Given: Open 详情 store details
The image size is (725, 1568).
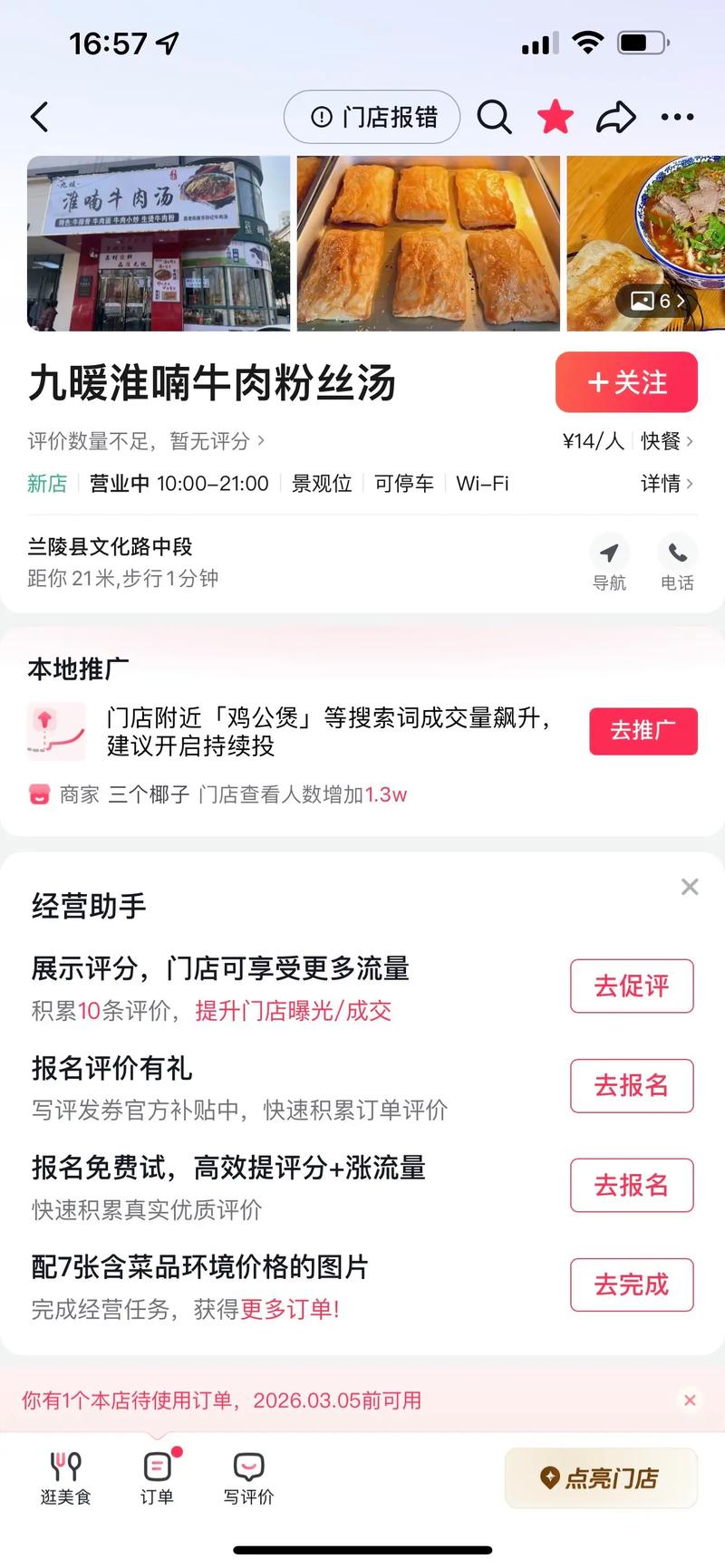Looking at the screenshot, I should pyautogui.click(x=666, y=484).
